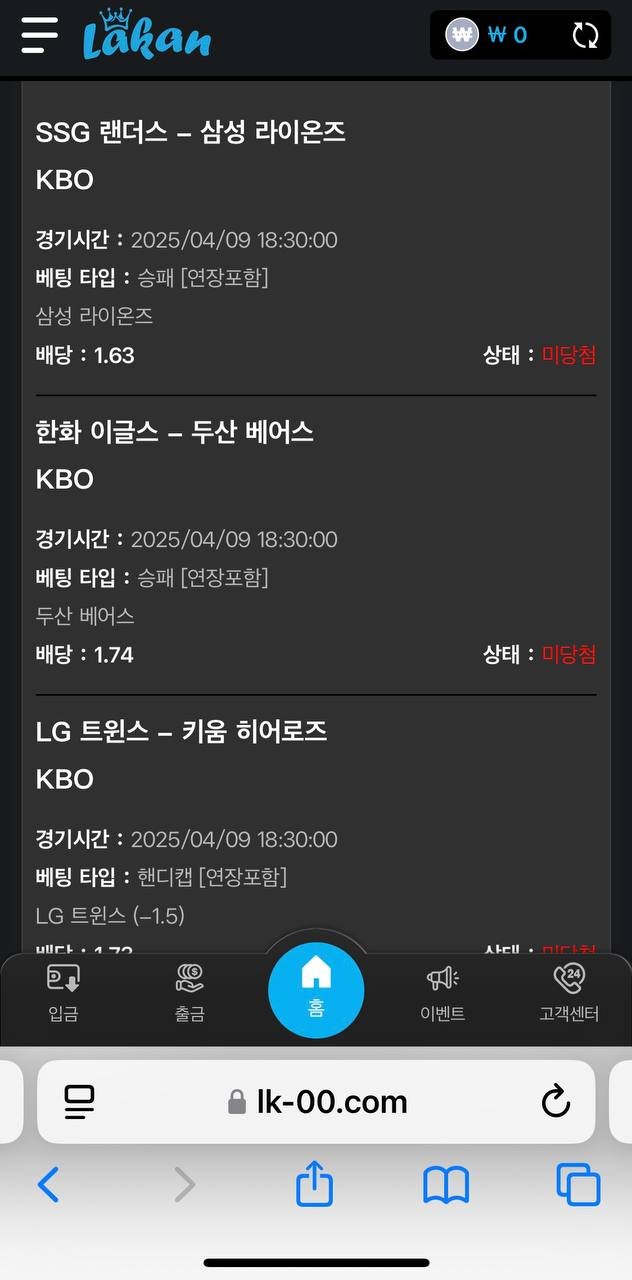The image size is (632, 1280).
Task: Open the 입금 deposit tab
Action: [63, 992]
